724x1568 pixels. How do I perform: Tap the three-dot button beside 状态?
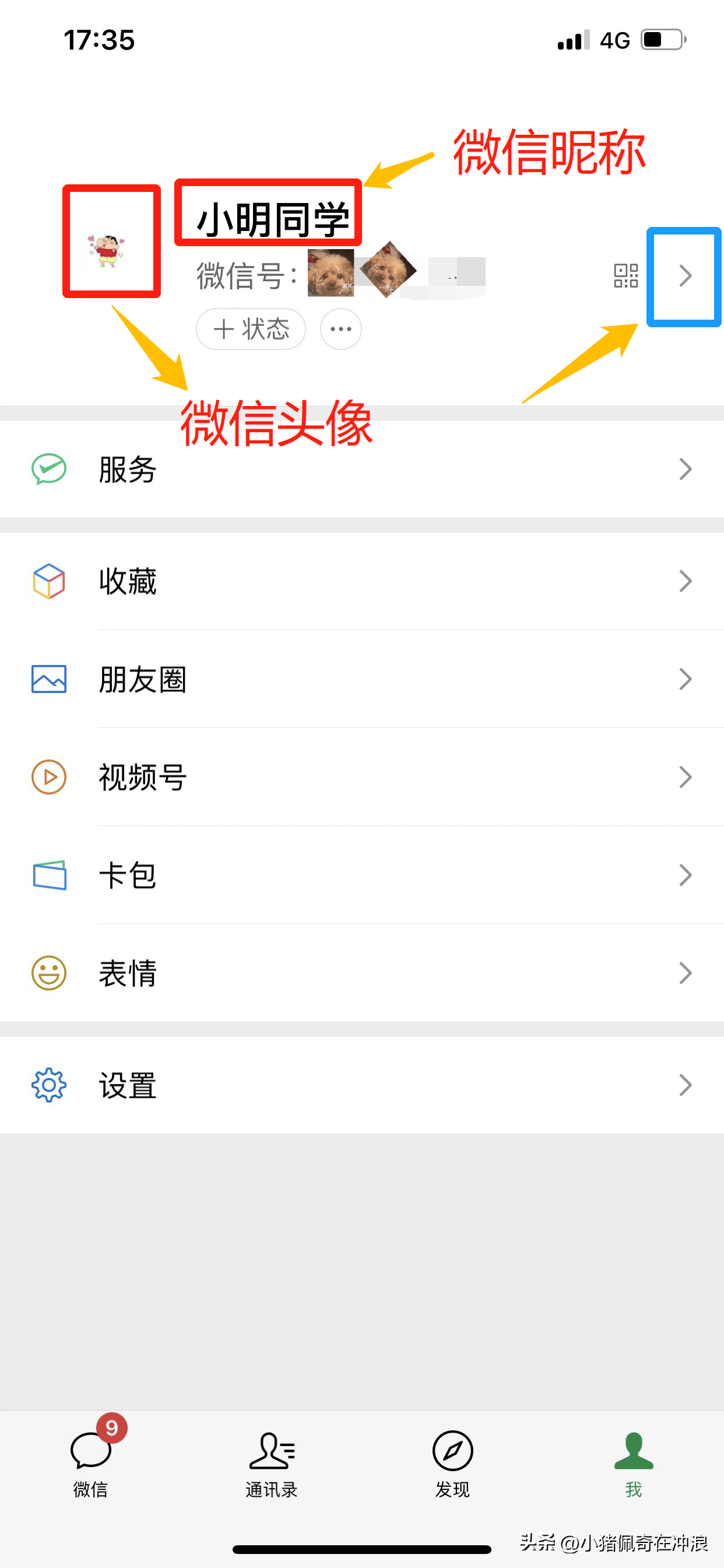click(340, 330)
